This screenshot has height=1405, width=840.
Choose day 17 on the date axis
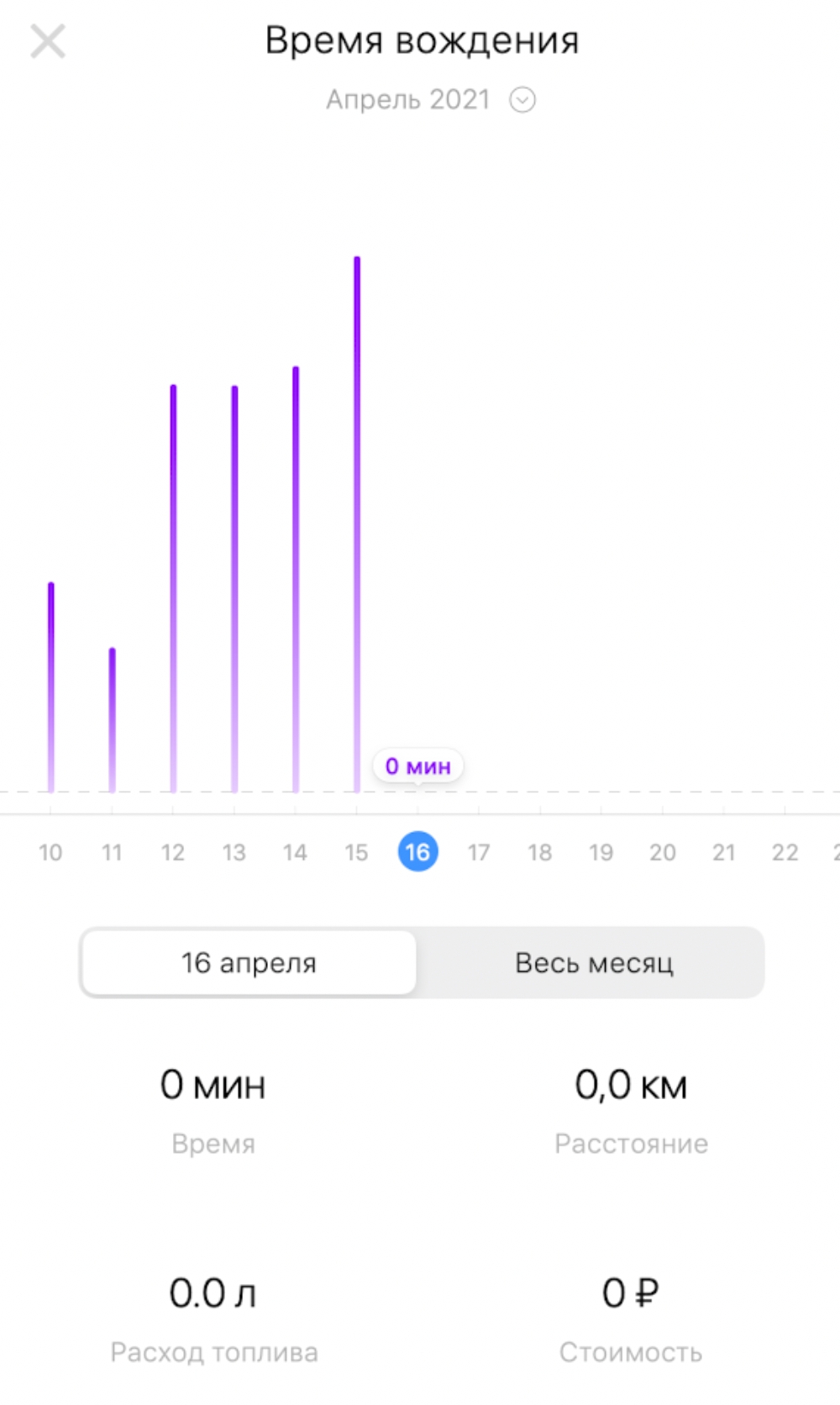click(479, 852)
